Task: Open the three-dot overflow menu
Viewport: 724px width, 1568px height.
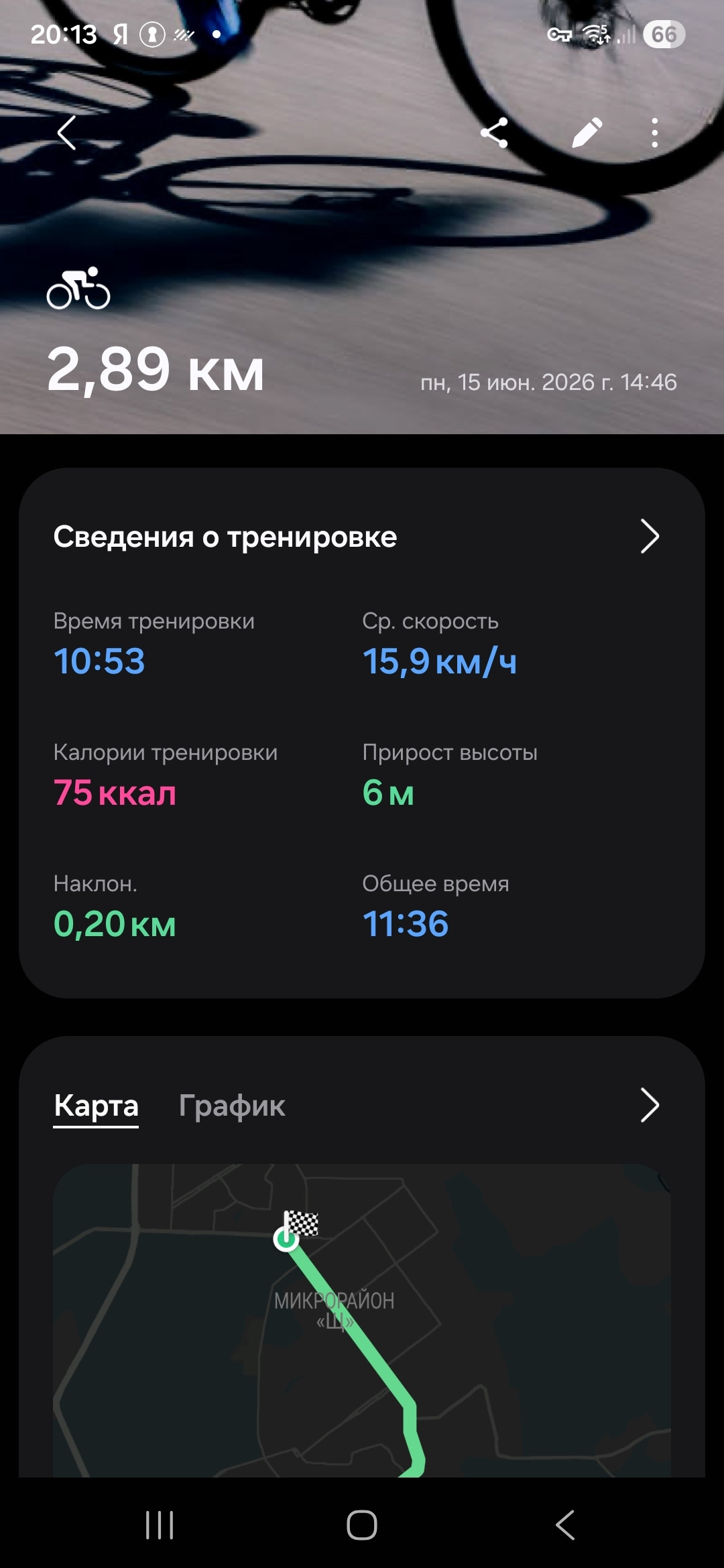Action: click(x=655, y=133)
